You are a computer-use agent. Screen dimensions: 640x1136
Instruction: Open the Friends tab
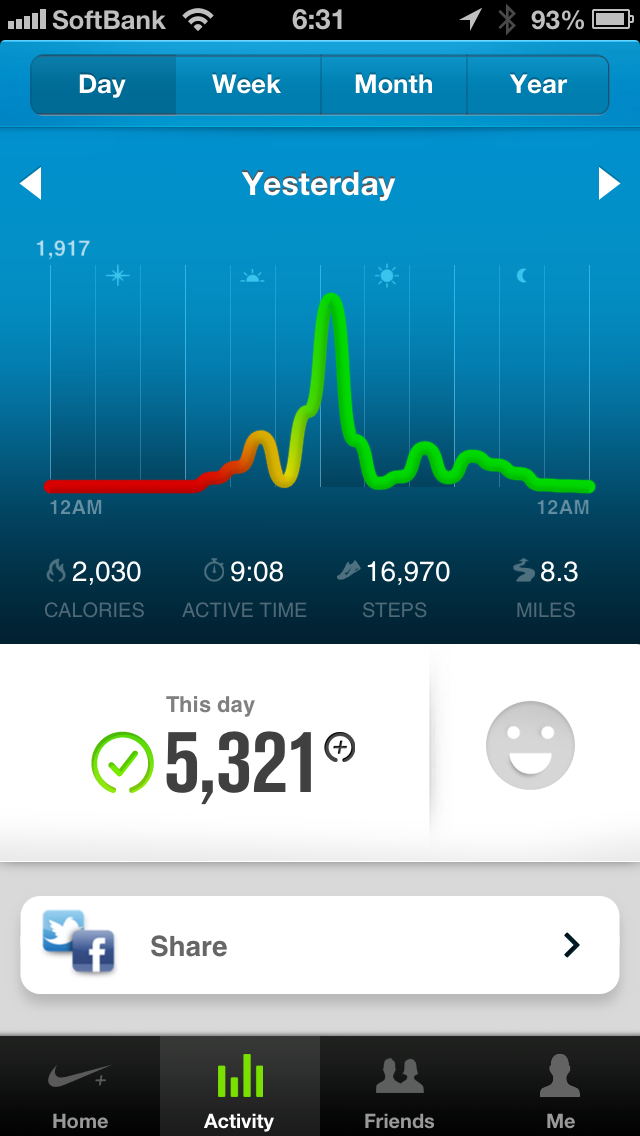(x=399, y=1090)
